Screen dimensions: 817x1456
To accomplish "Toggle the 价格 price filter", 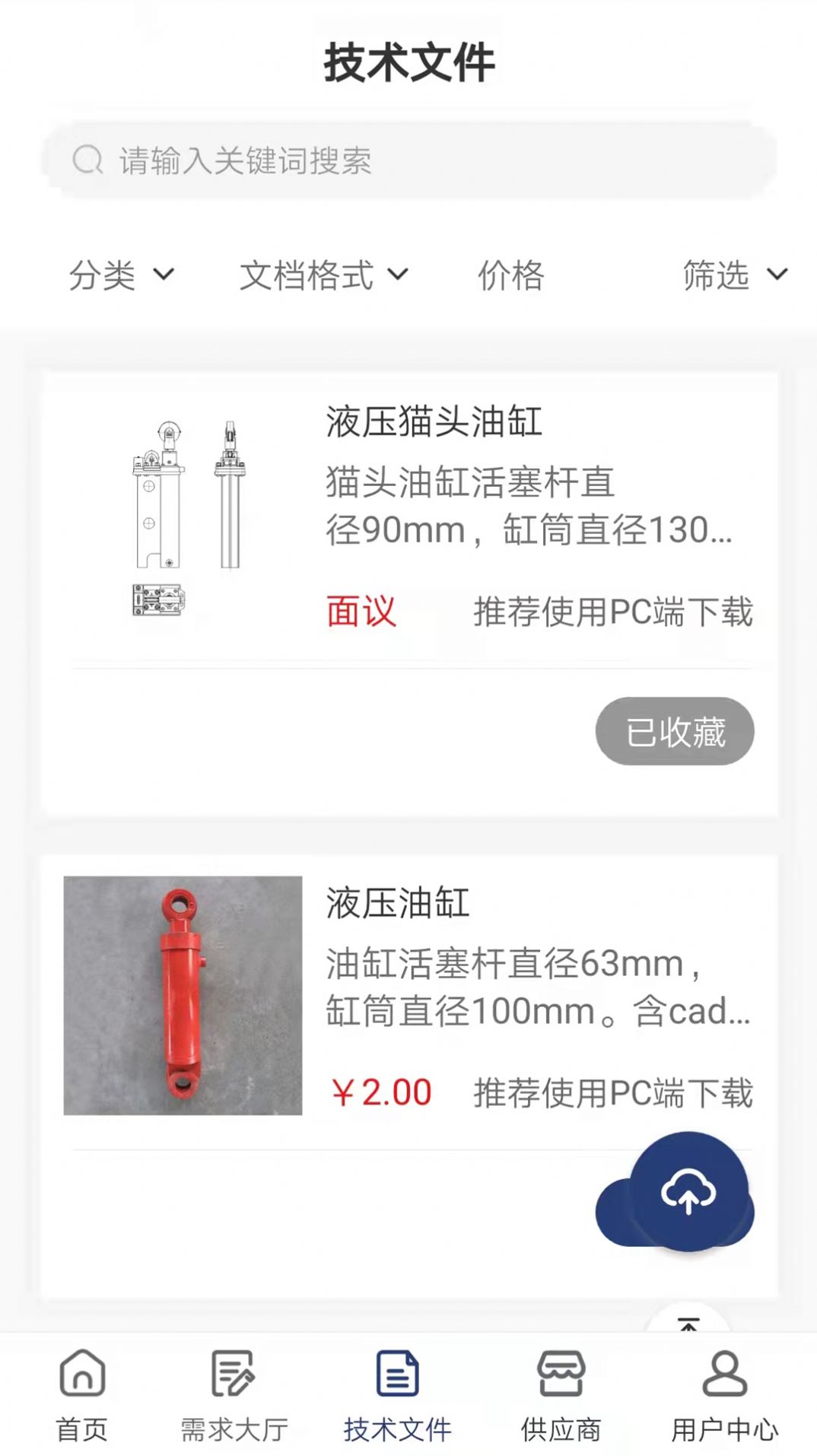I will 508,275.
